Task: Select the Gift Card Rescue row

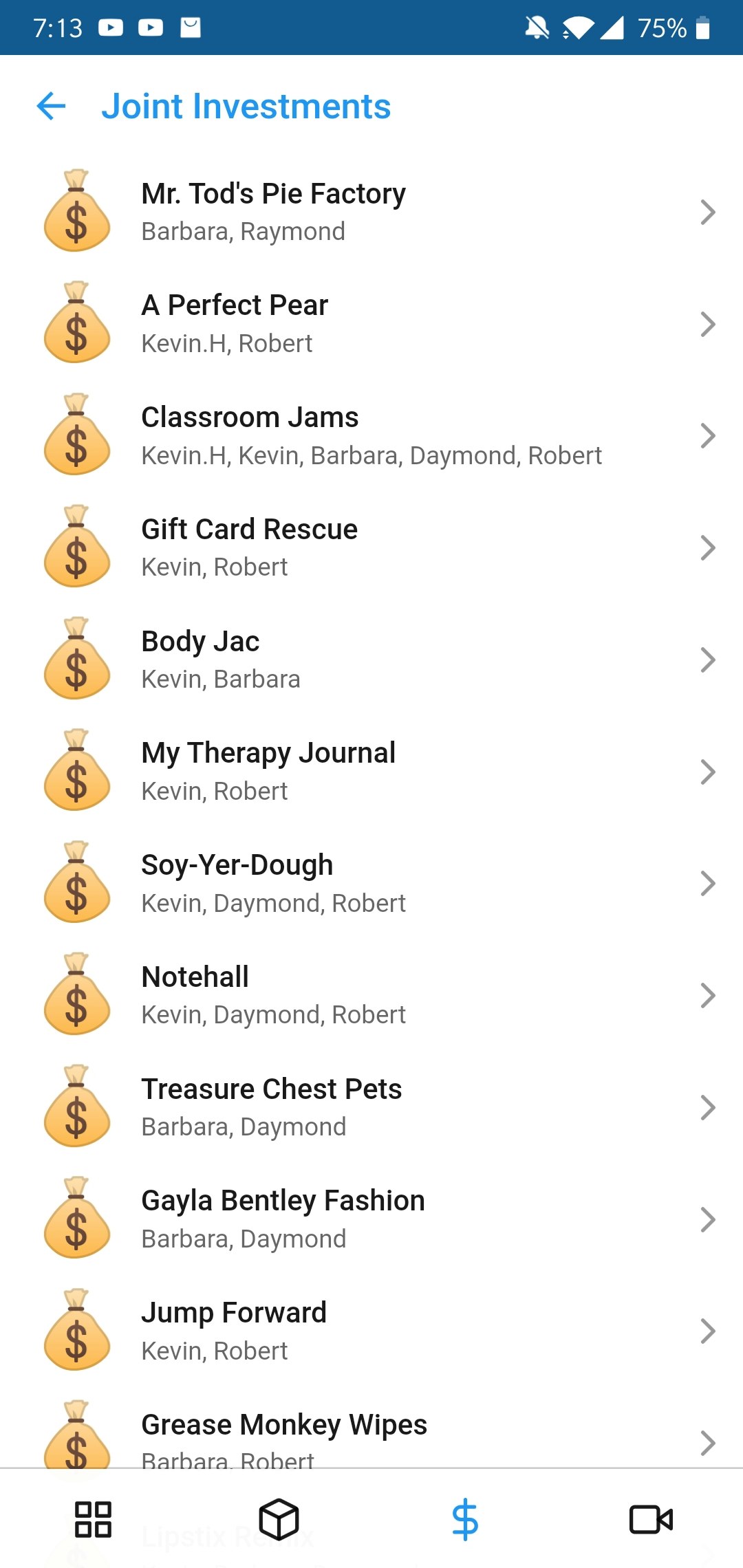Action: click(371, 548)
